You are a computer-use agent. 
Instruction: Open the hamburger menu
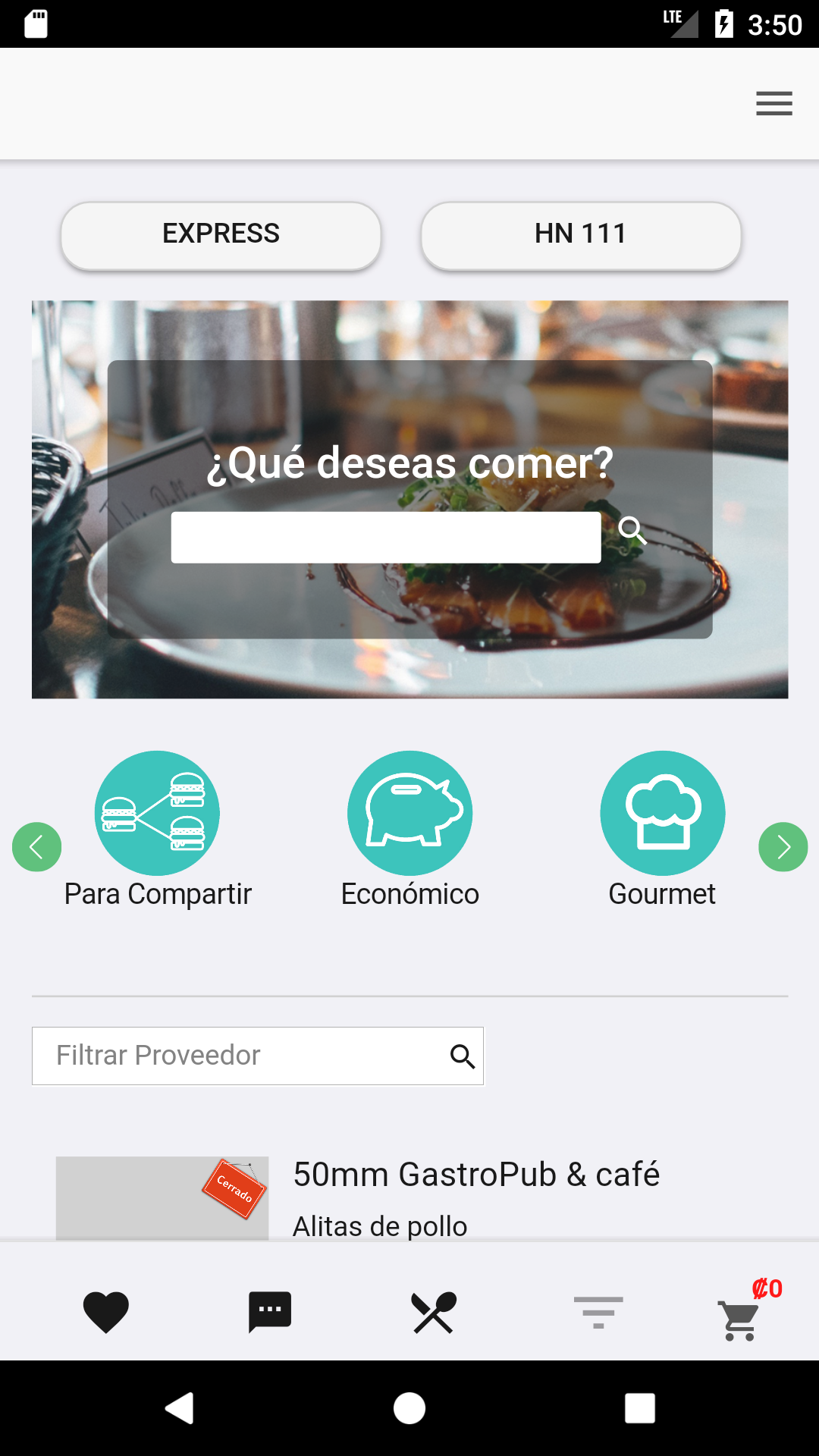[x=773, y=103]
